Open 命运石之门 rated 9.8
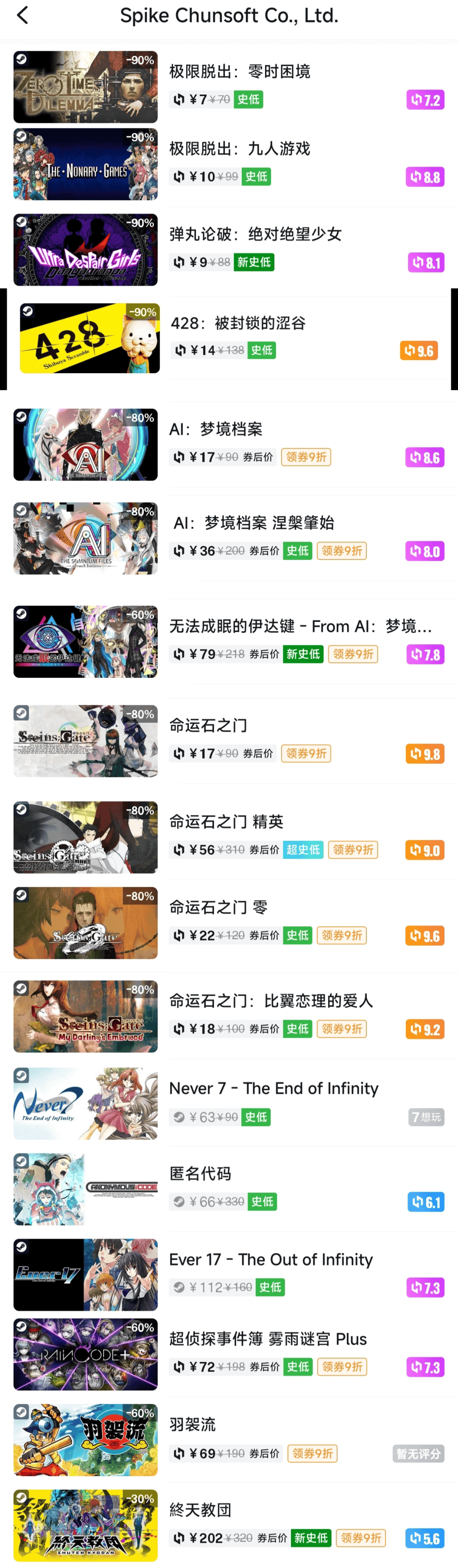Screen dimensions: 458x1568 tap(208, 726)
